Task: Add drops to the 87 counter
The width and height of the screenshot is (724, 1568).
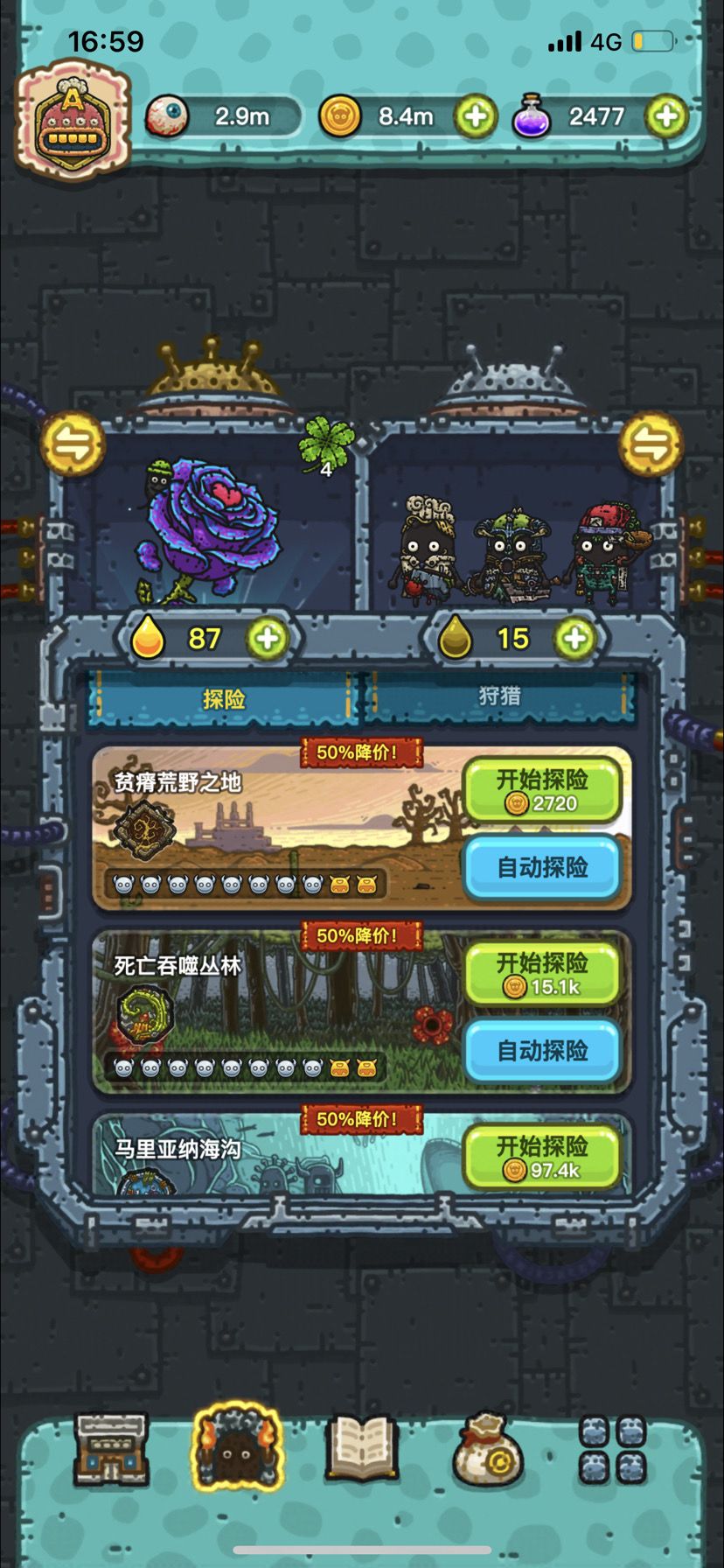Action: pos(268,639)
